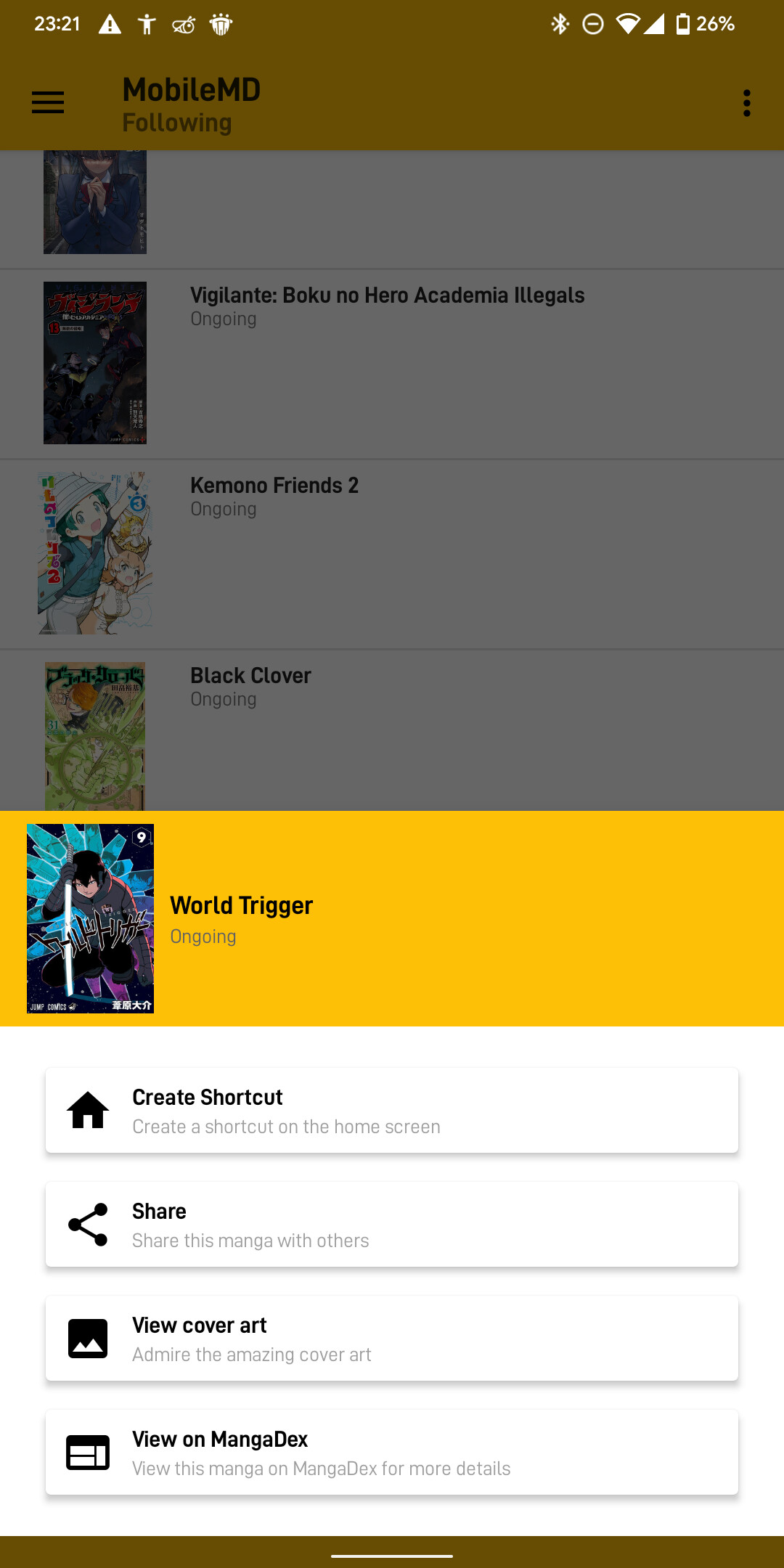Open the three-dot overflow menu

click(746, 103)
